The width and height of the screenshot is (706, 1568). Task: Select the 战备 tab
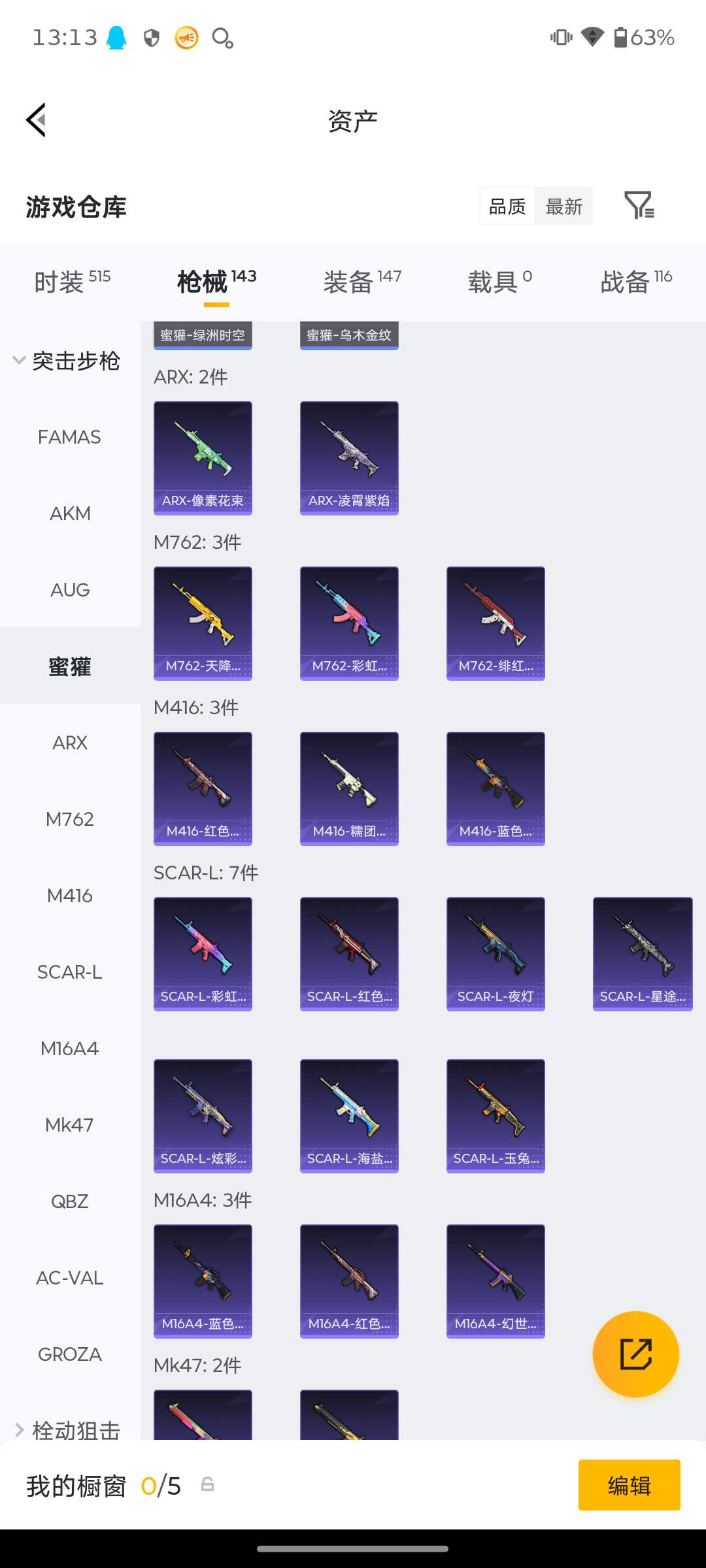click(636, 282)
